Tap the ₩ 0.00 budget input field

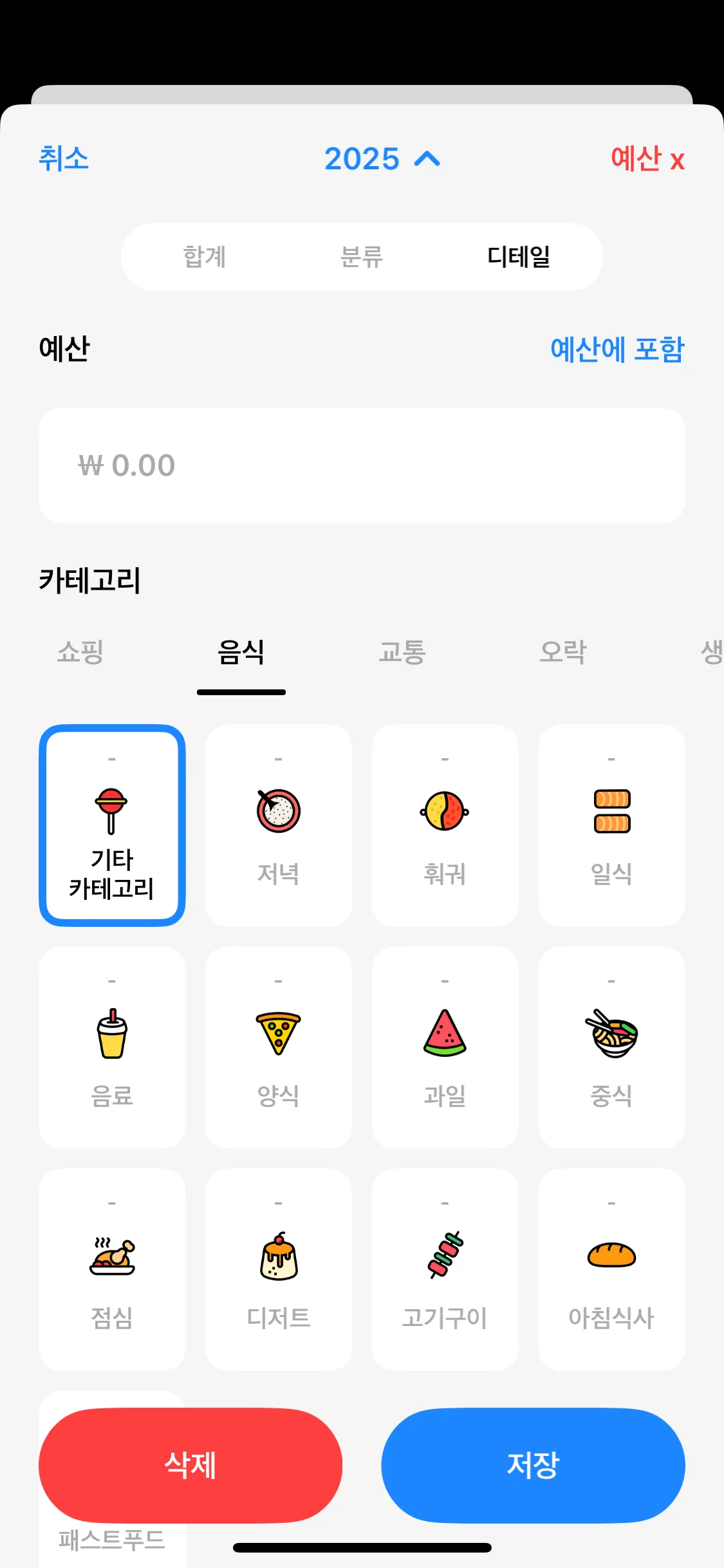(x=362, y=465)
